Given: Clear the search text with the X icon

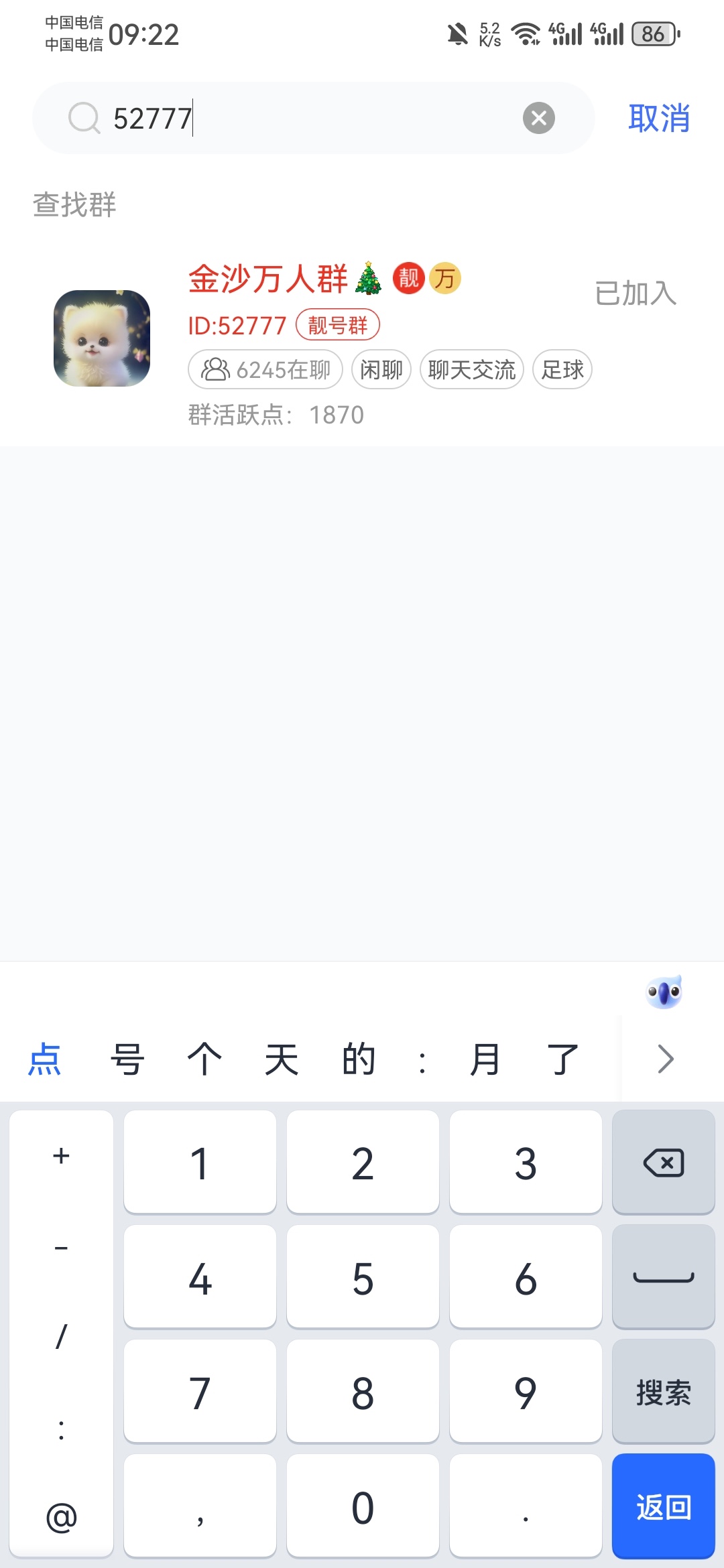Looking at the screenshot, I should pyautogui.click(x=539, y=119).
